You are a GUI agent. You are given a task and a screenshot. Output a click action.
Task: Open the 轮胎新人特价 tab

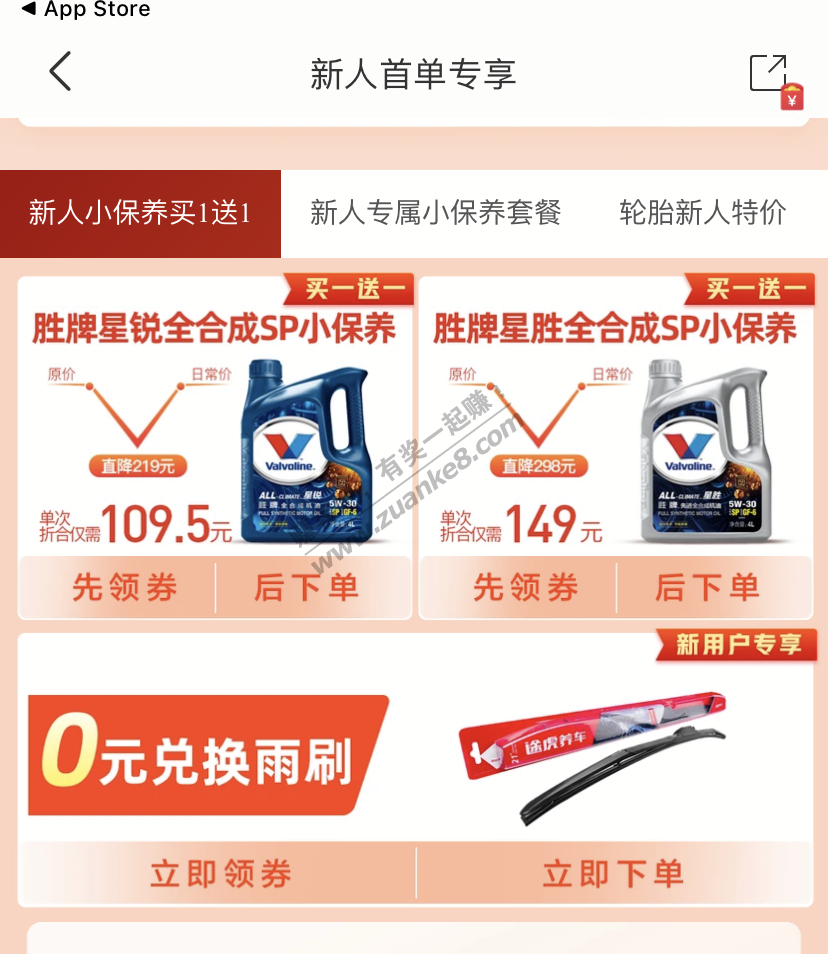click(702, 213)
